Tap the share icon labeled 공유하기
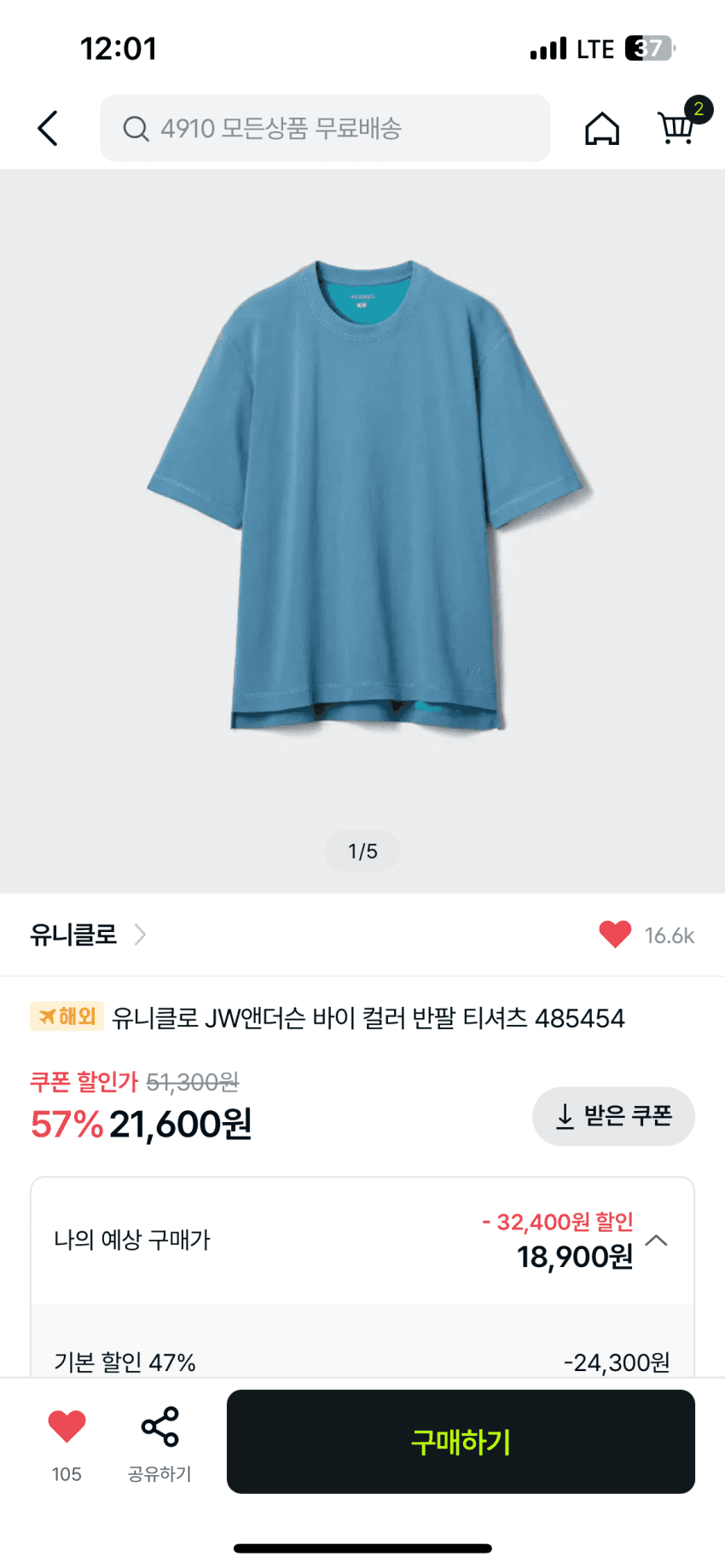 [159, 1423]
